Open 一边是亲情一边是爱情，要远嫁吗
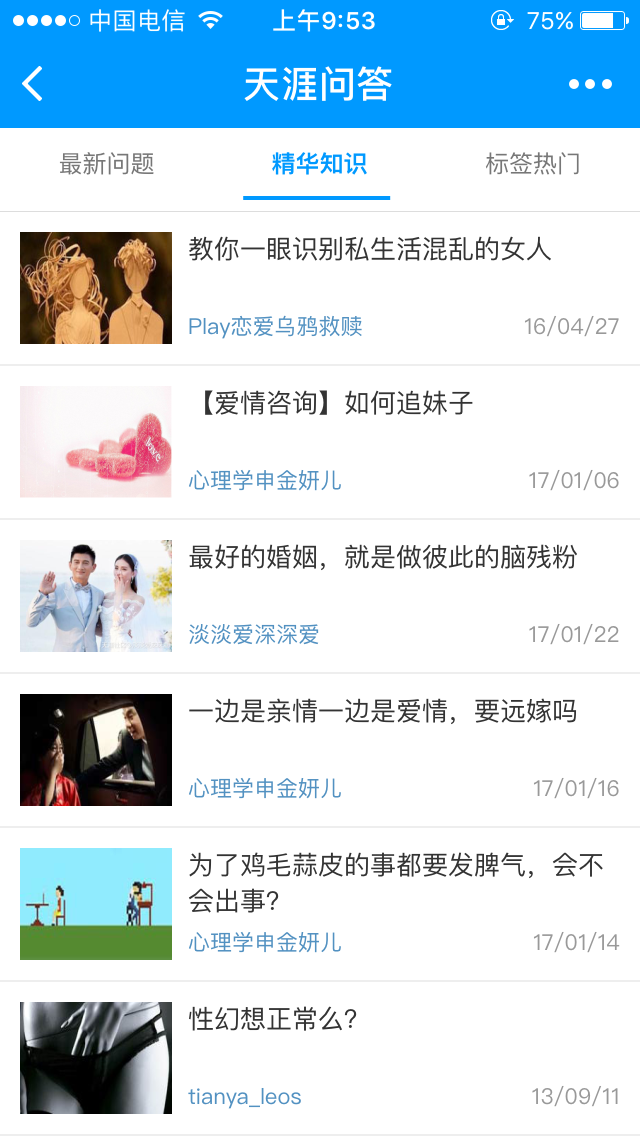 point(383,712)
